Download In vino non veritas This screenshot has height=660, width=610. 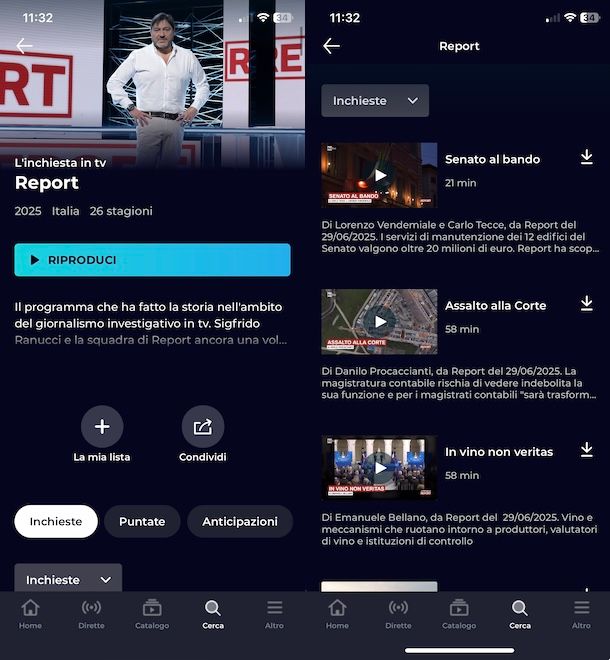(587, 451)
